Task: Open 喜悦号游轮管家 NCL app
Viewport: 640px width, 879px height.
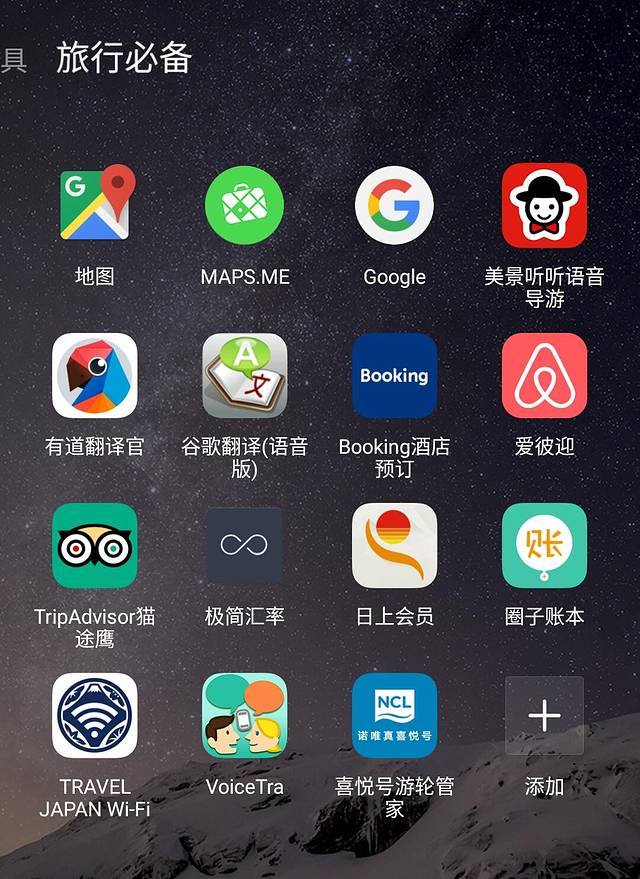Action: pyautogui.click(x=394, y=715)
